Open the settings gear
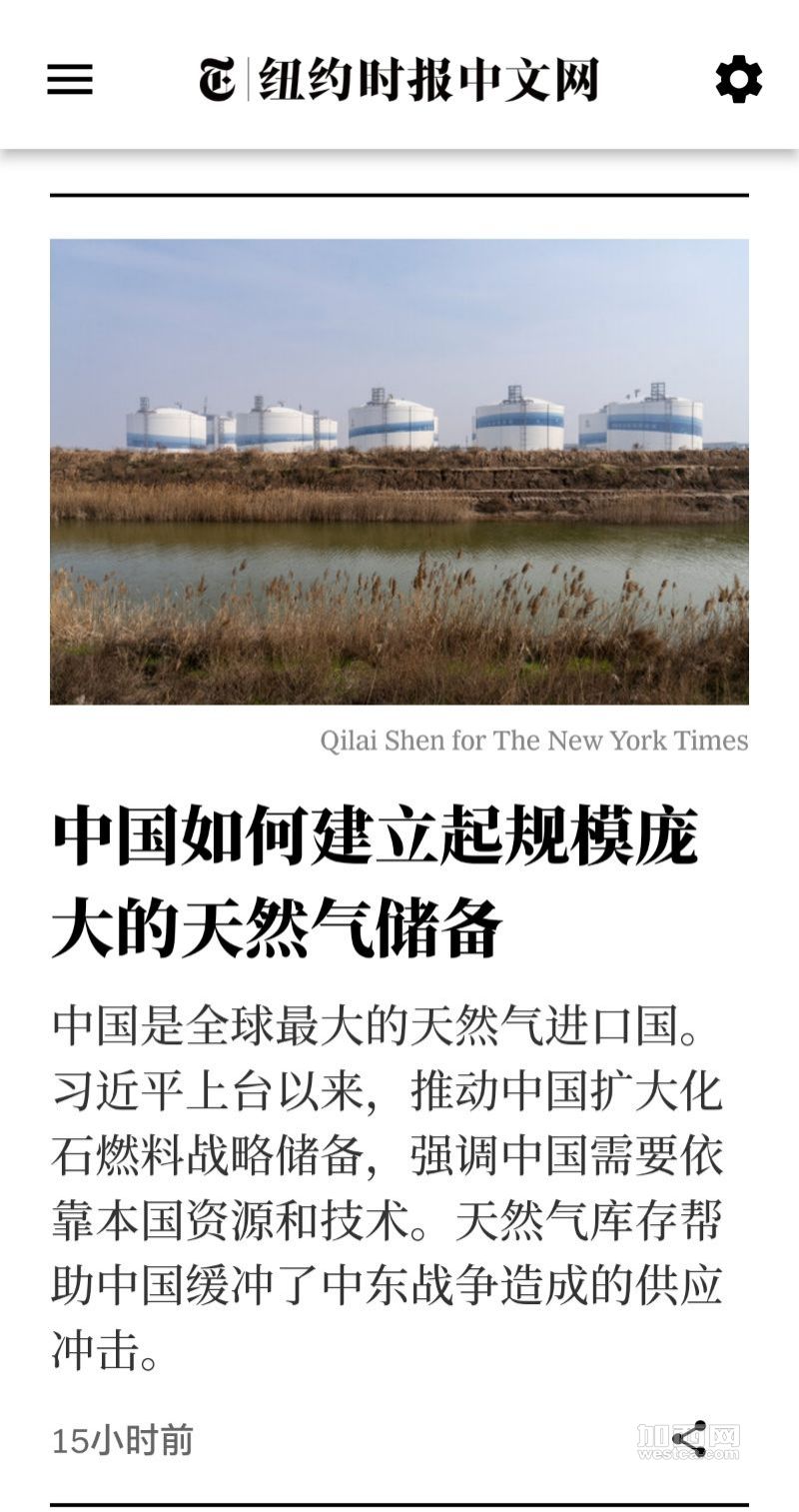The height and width of the screenshot is (1512, 799). click(x=738, y=80)
